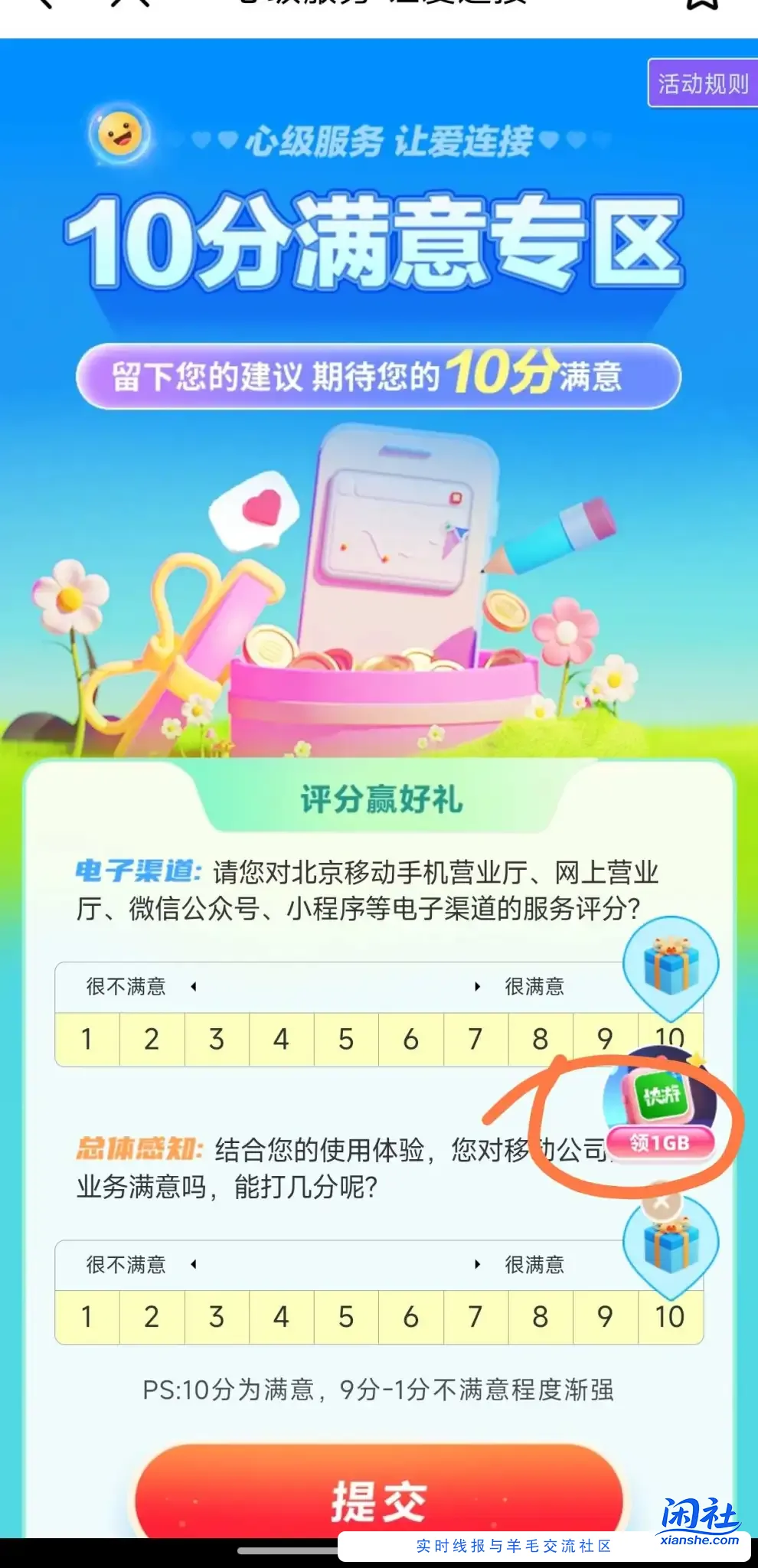Select score 10 for the electronic channel rating
Image resolution: width=758 pixels, height=1568 pixels.
[669, 1038]
